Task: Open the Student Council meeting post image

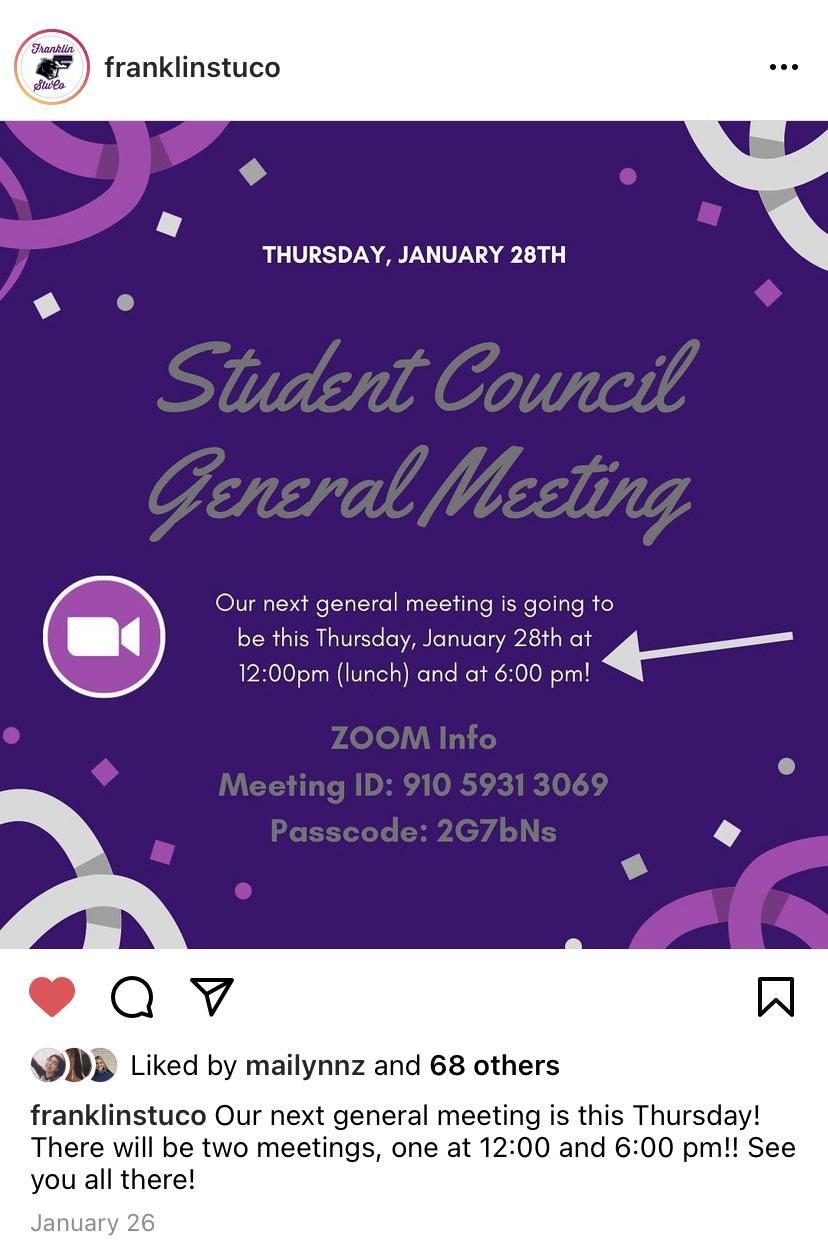Action: (x=414, y=534)
